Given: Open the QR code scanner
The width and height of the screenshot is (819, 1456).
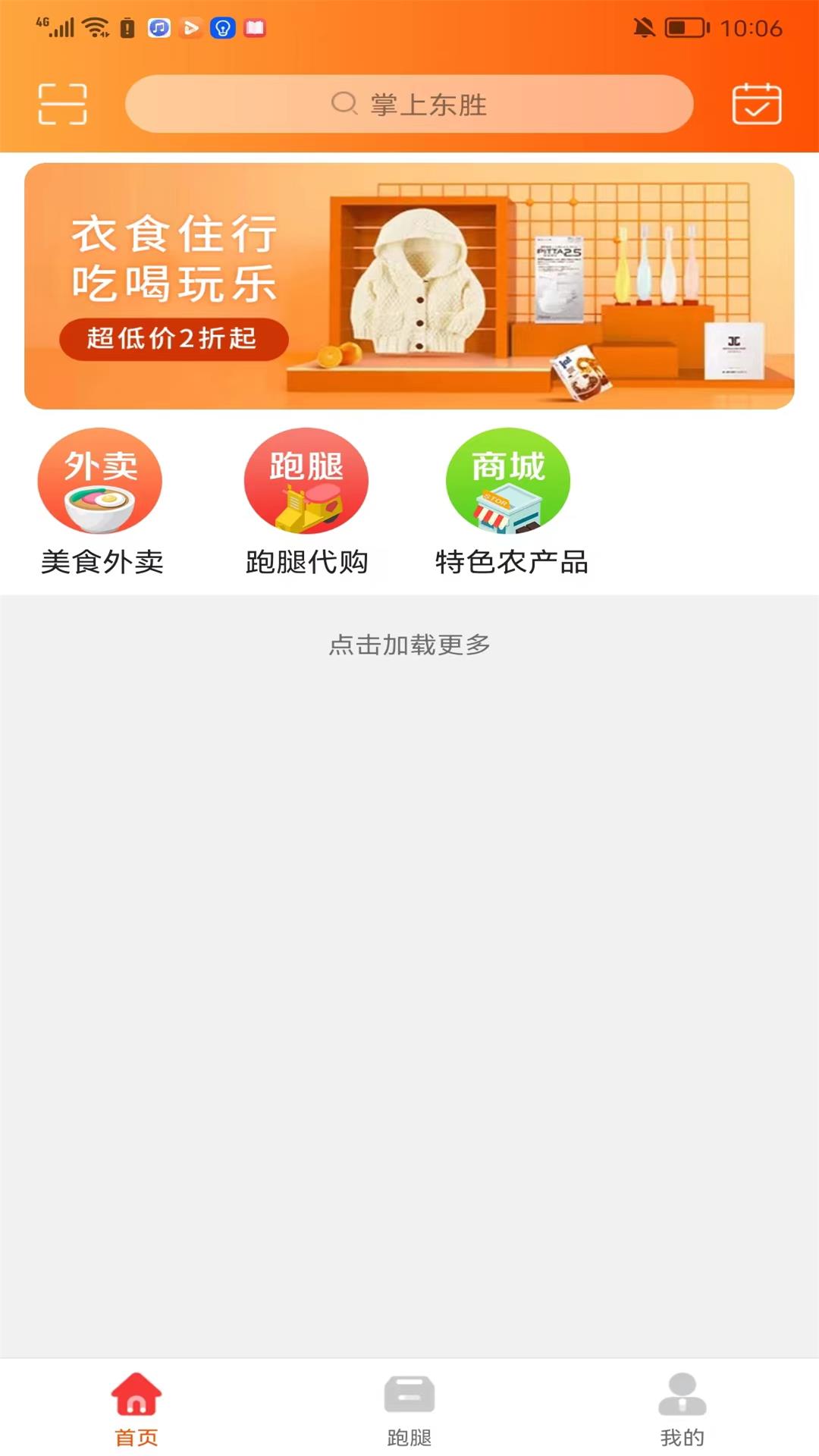Looking at the screenshot, I should point(62,104).
